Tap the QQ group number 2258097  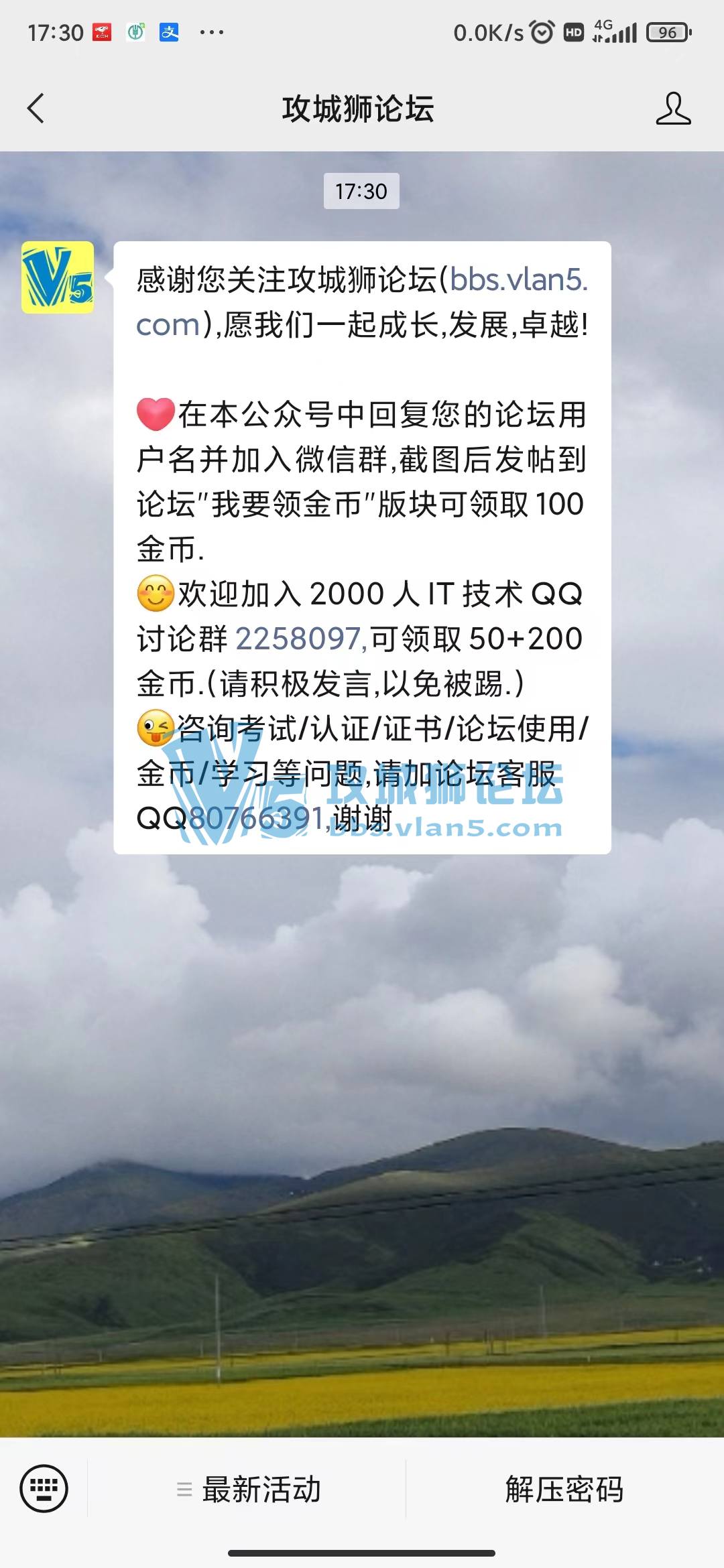tap(300, 639)
